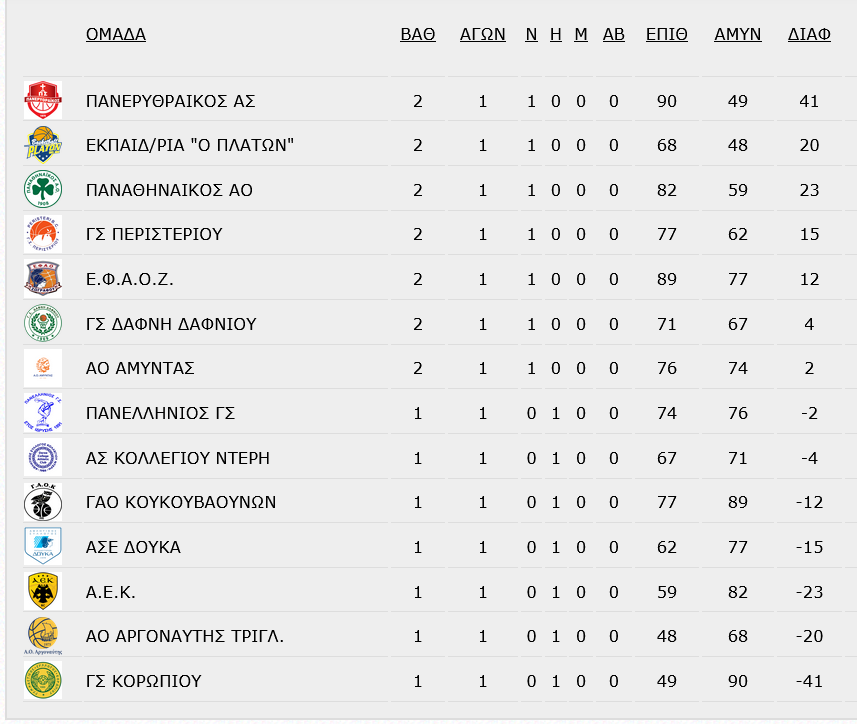Sort by the Ν wins header
The width and height of the screenshot is (857, 724).
tap(531, 34)
